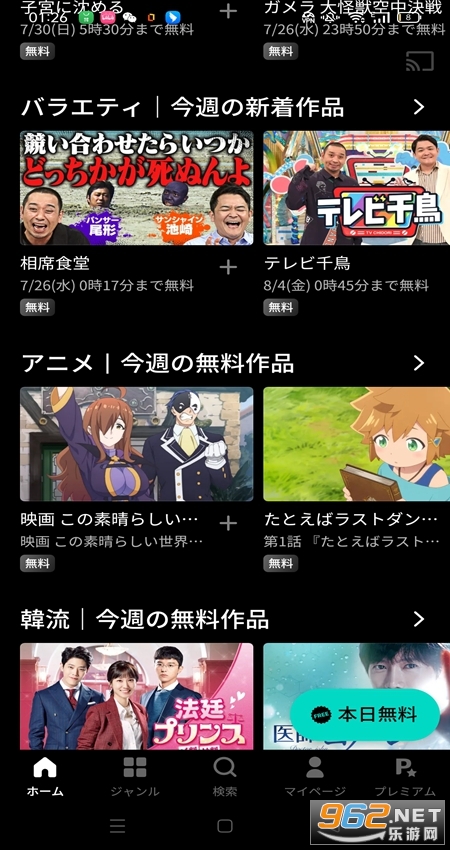Viewport: 450px width, 850px height.
Task: Add 映画 この素晴らしい to my list
Action: click(228, 523)
